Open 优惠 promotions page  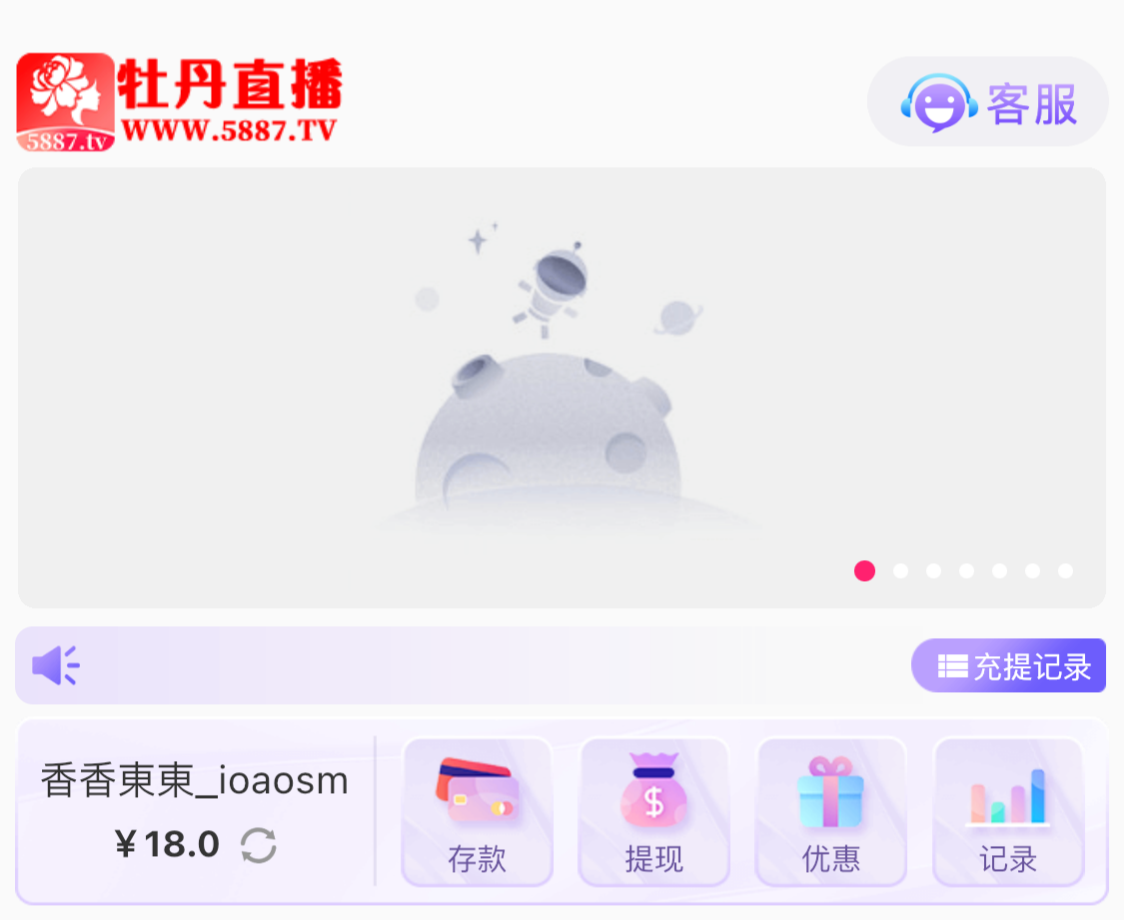pos(831,812)
